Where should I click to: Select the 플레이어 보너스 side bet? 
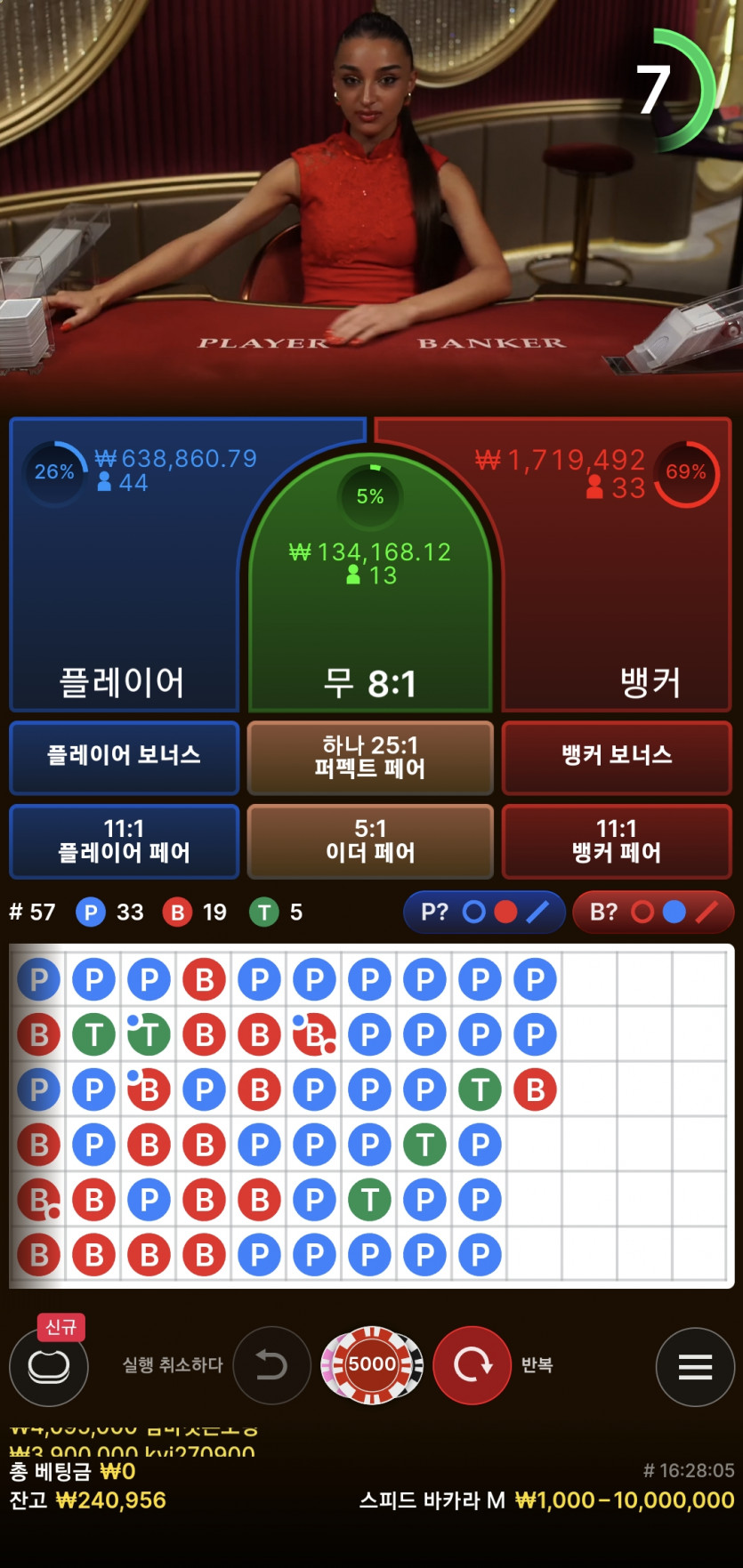[124, 757]
